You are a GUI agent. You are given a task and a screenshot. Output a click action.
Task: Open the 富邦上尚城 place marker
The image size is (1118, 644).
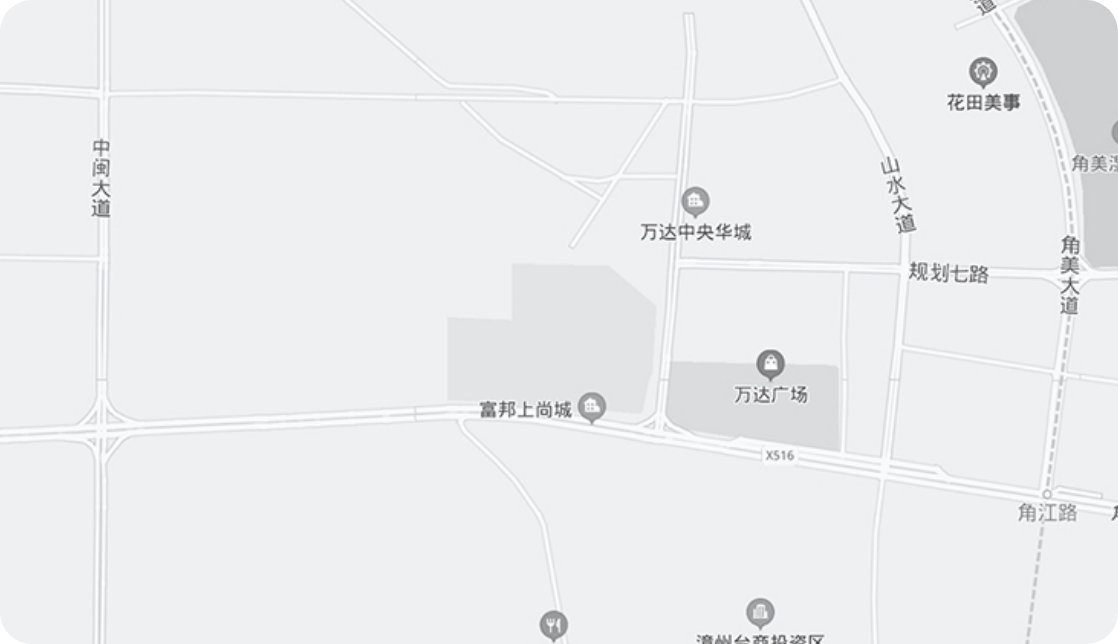[593, 406]
